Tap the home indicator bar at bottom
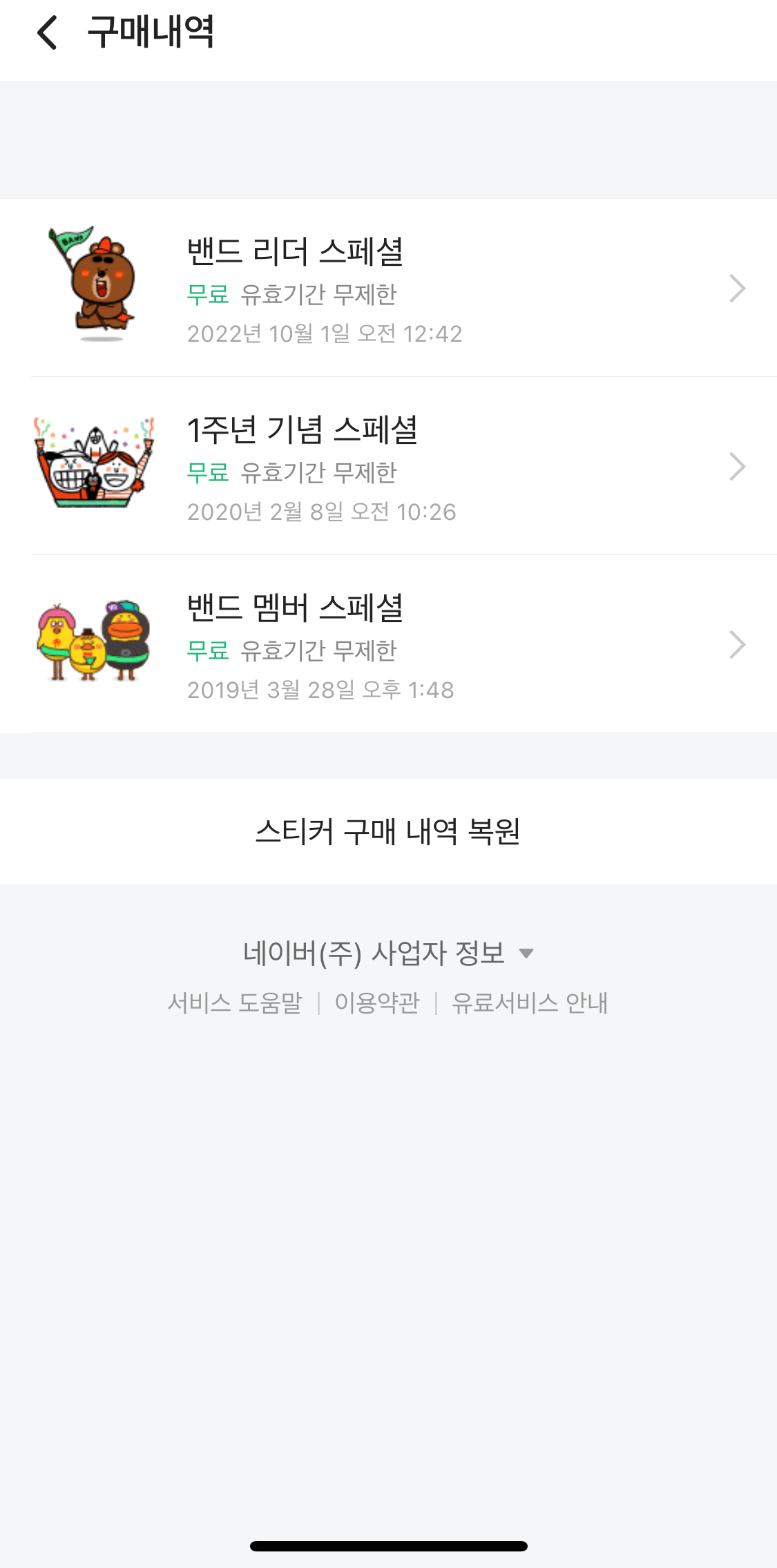The height and width of the screenshot is (1568, 777). 388,1545
